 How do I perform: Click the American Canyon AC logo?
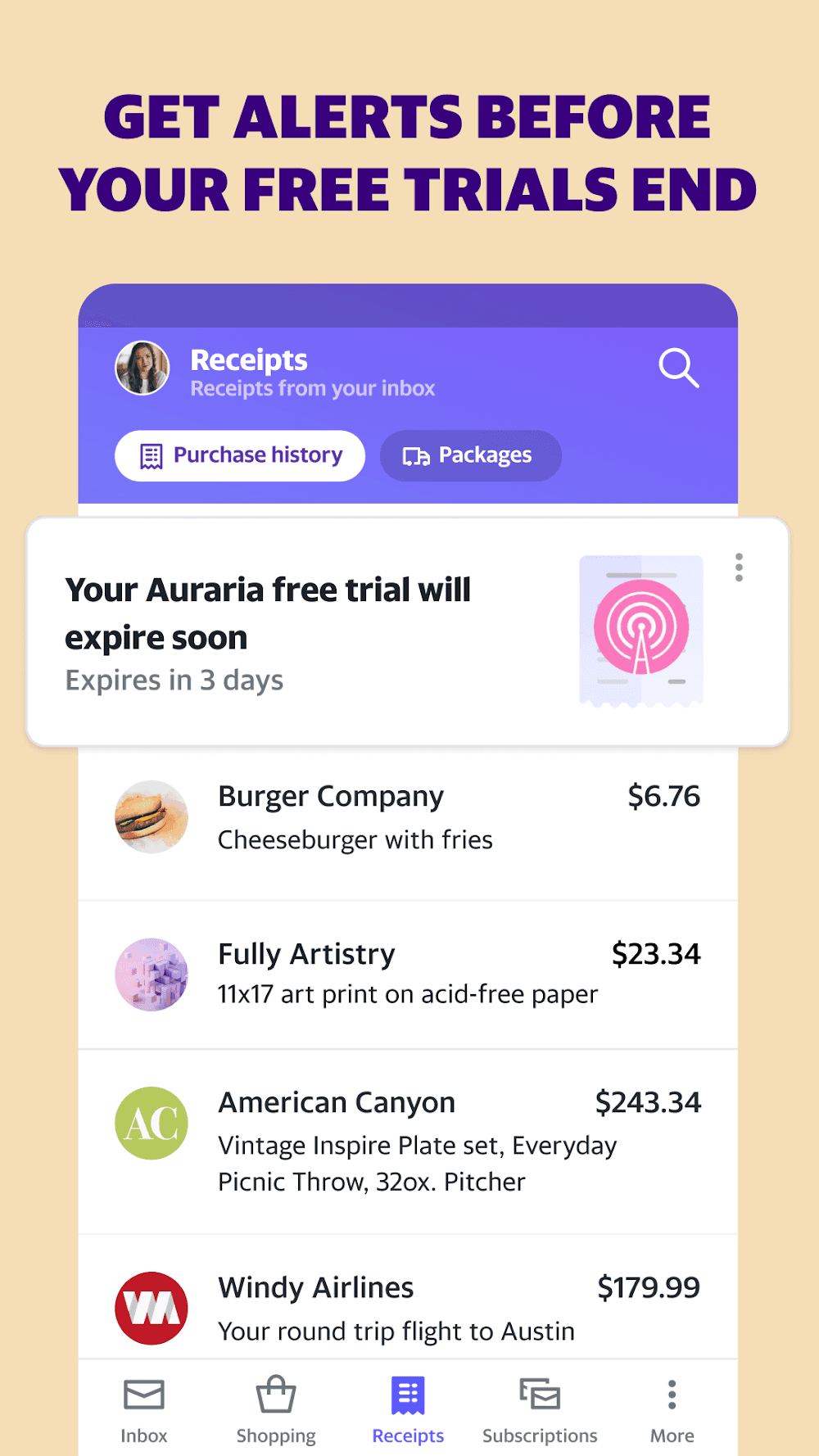coord(152,1123)
